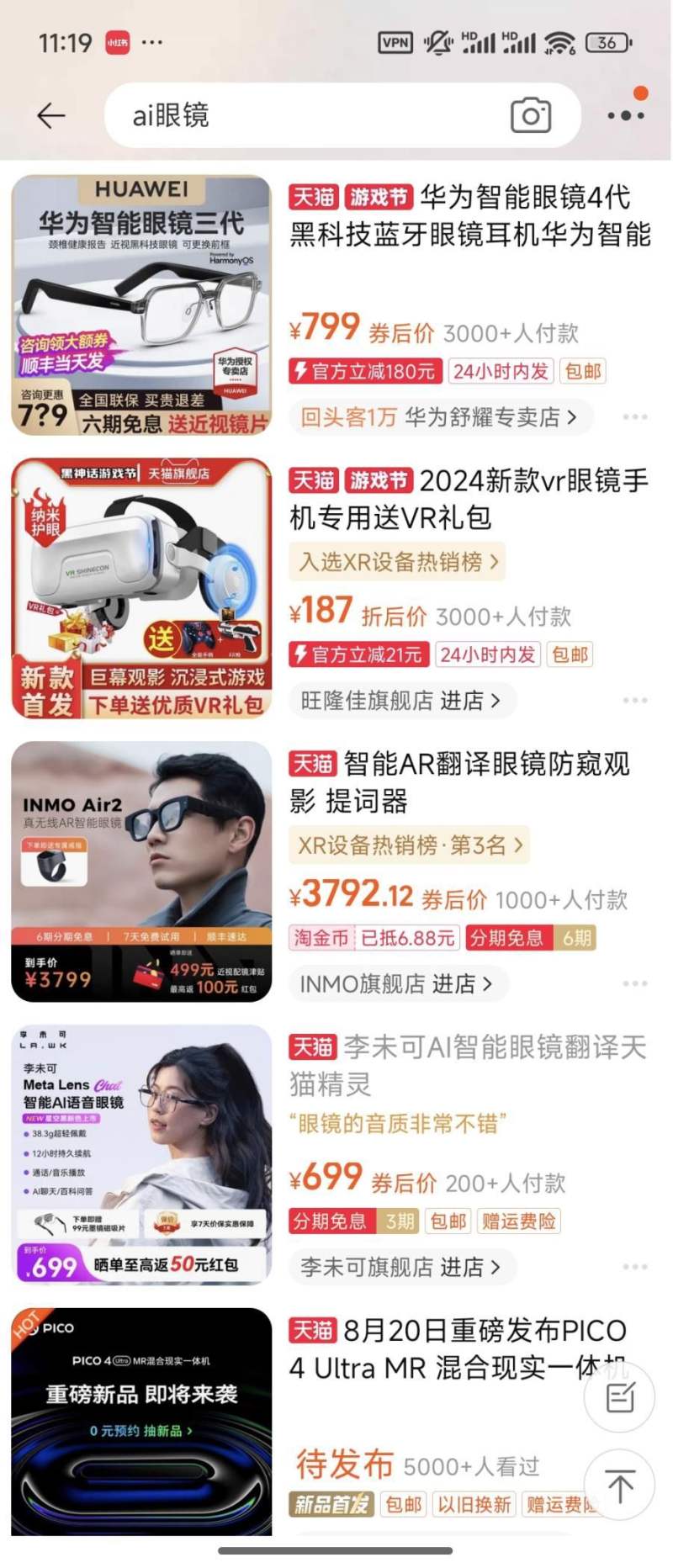Tap the back arrow to exit search
This screenshot has height=1568, width=673.
coord(49,115)
